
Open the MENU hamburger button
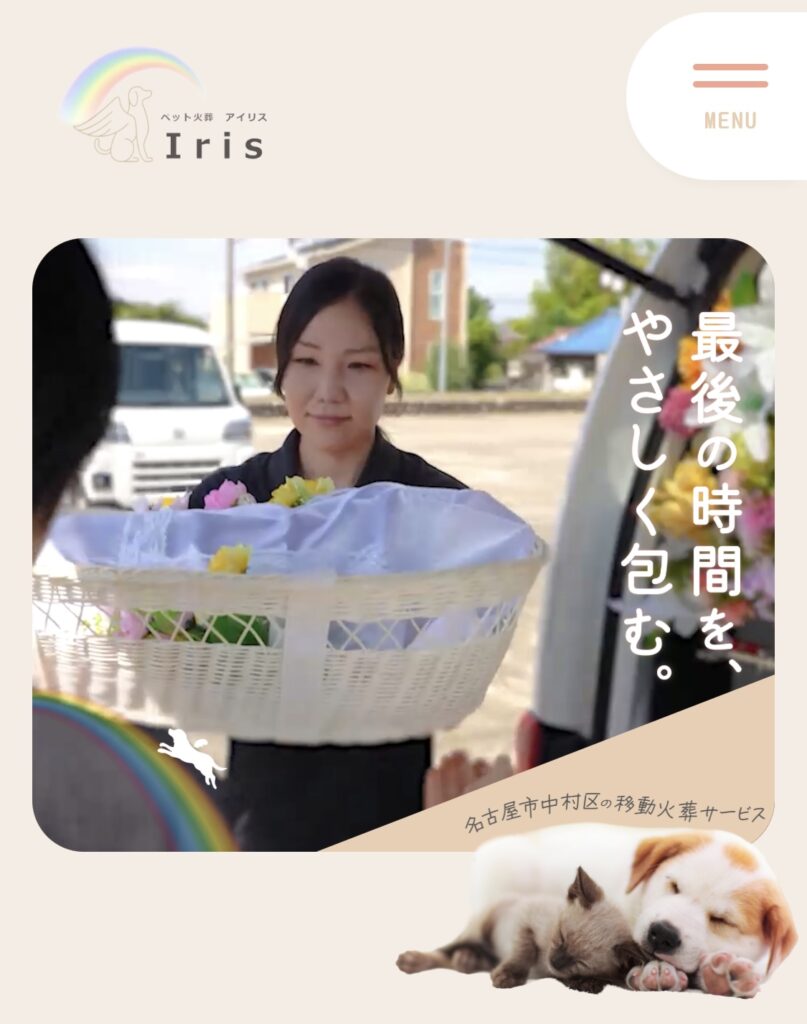tap(730, 96)
